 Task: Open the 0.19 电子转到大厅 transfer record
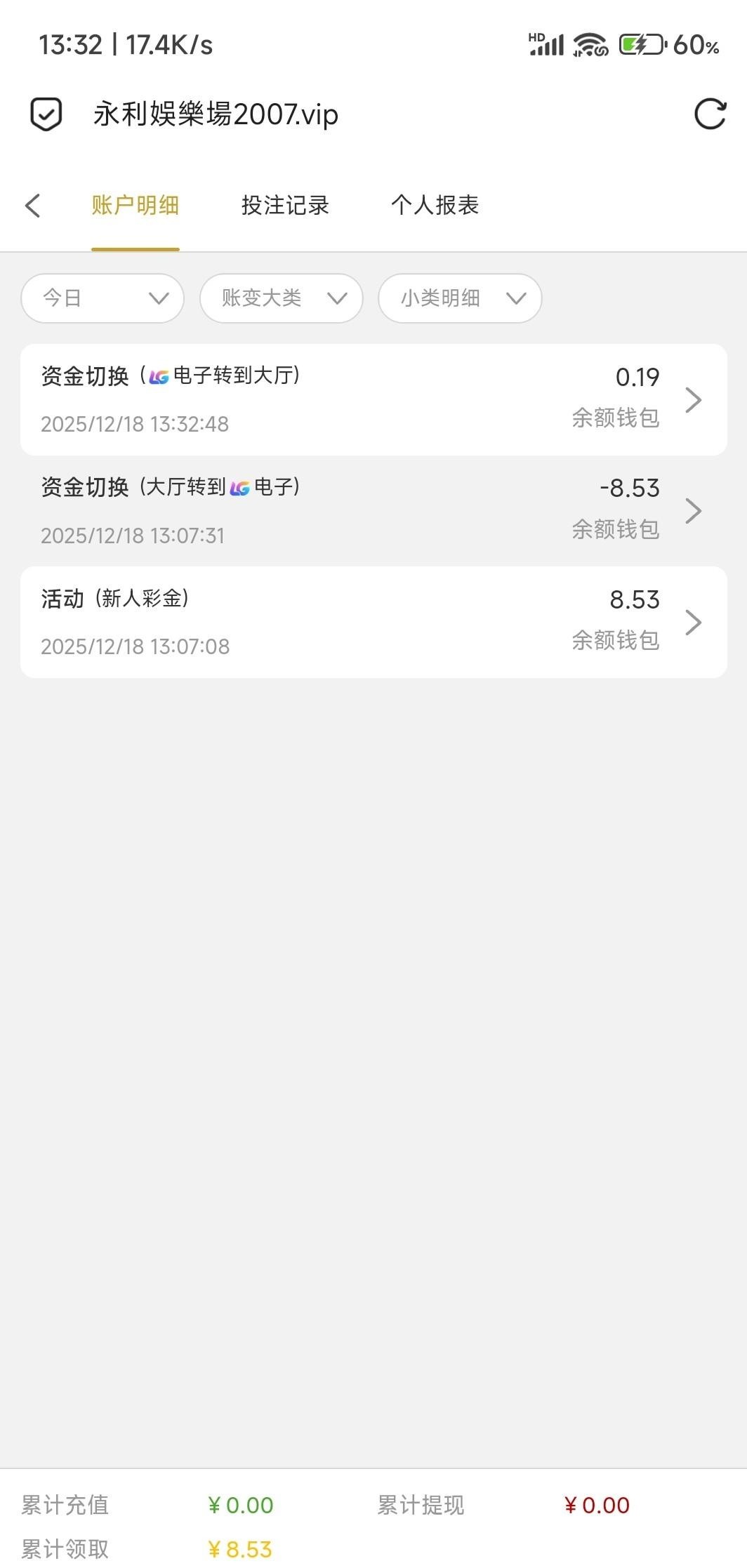[x=373, y=399]
